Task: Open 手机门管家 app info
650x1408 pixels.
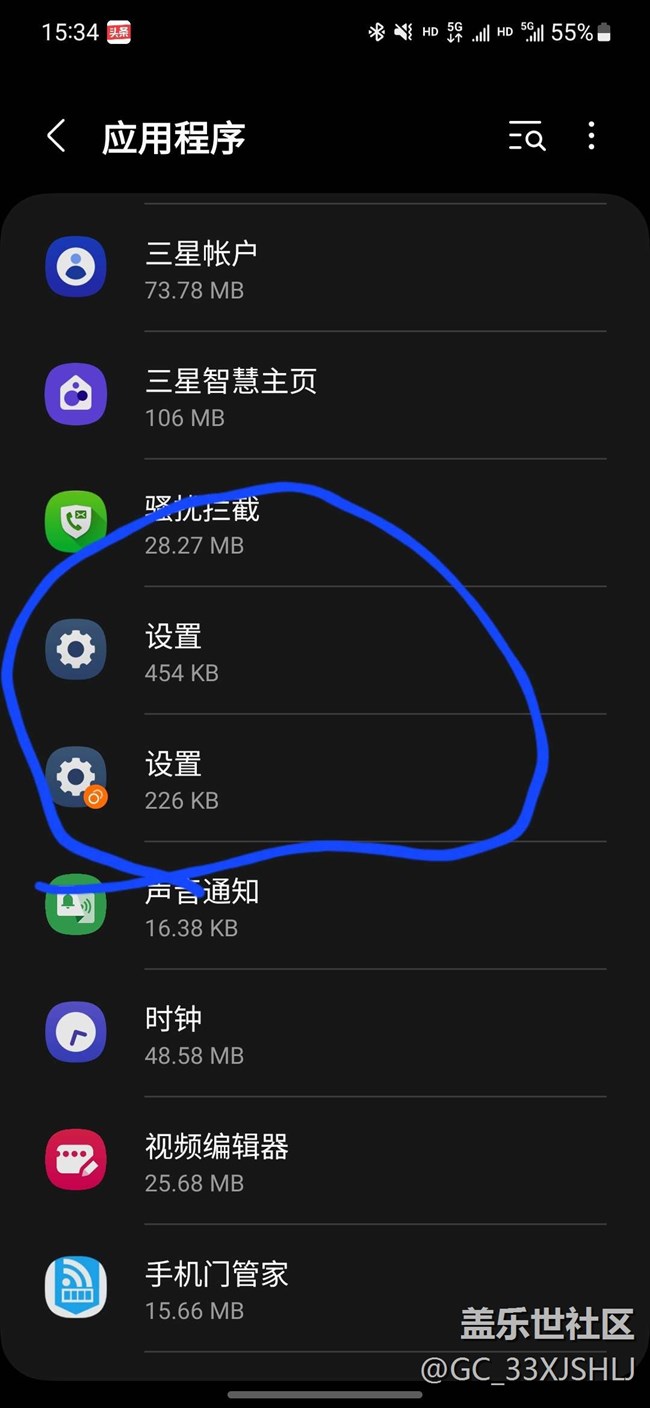Action: [x=325, y=1288]
